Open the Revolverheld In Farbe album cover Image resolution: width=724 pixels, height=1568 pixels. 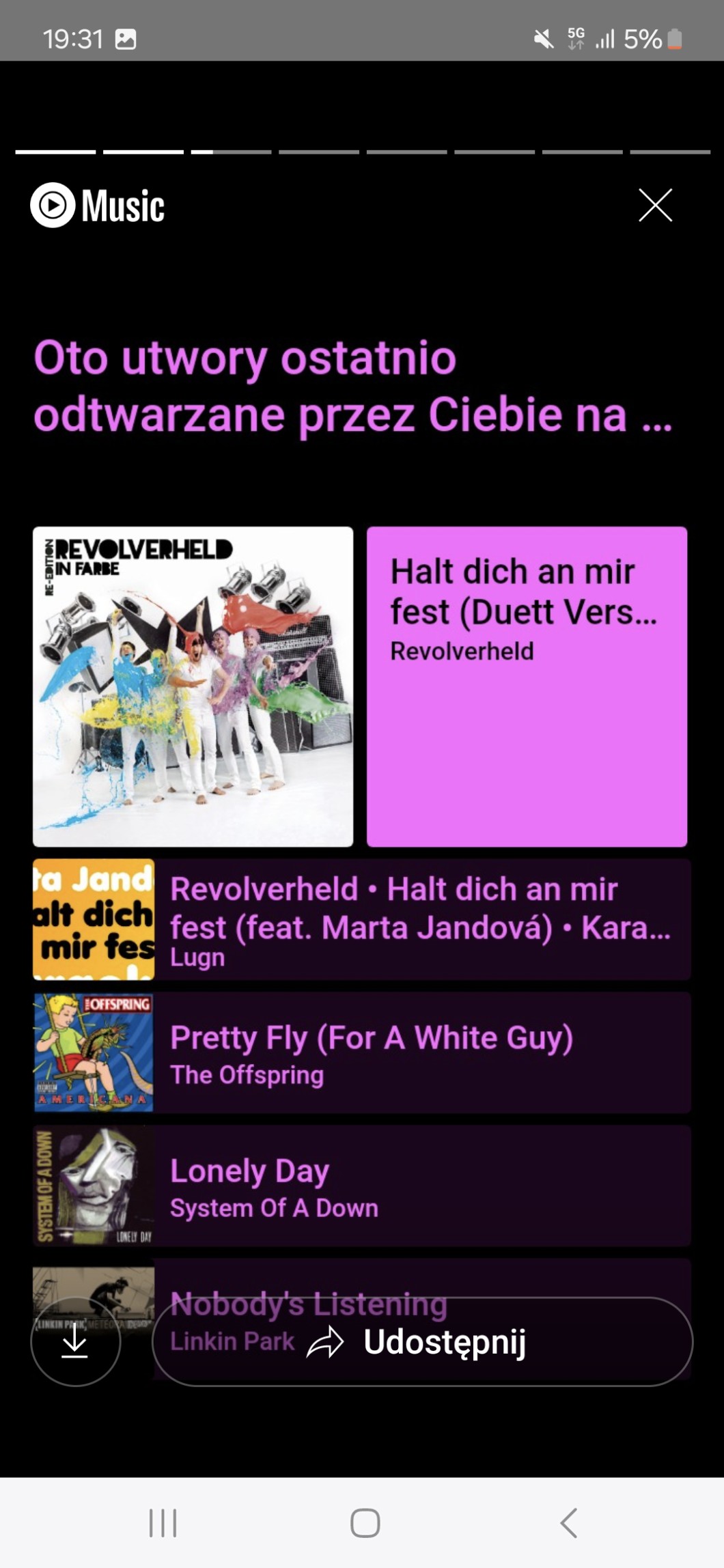pos(193,686)
